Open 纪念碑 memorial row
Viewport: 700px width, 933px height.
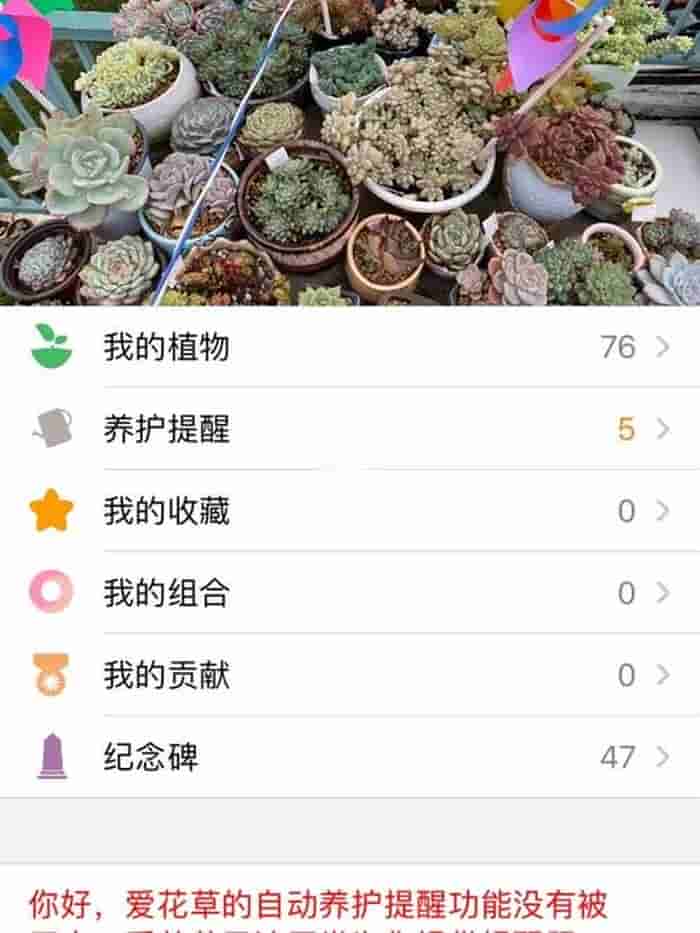[350, 757]
